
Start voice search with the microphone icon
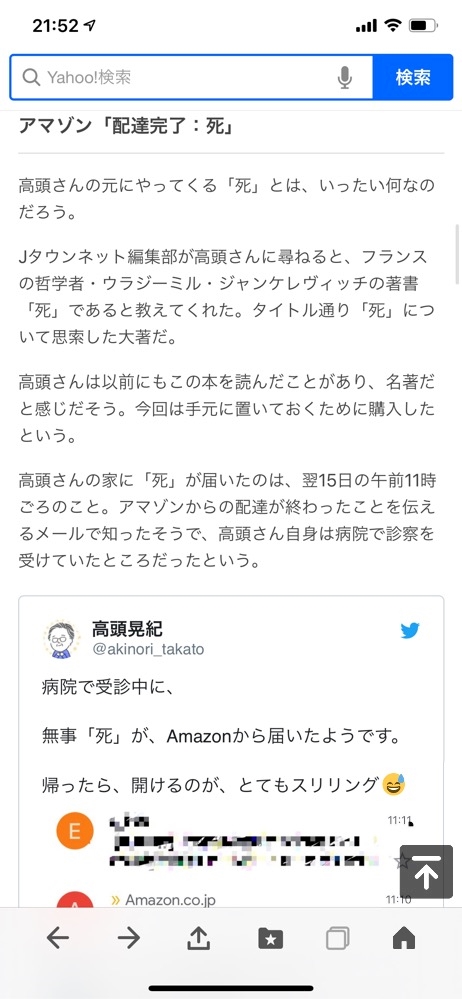345,78
